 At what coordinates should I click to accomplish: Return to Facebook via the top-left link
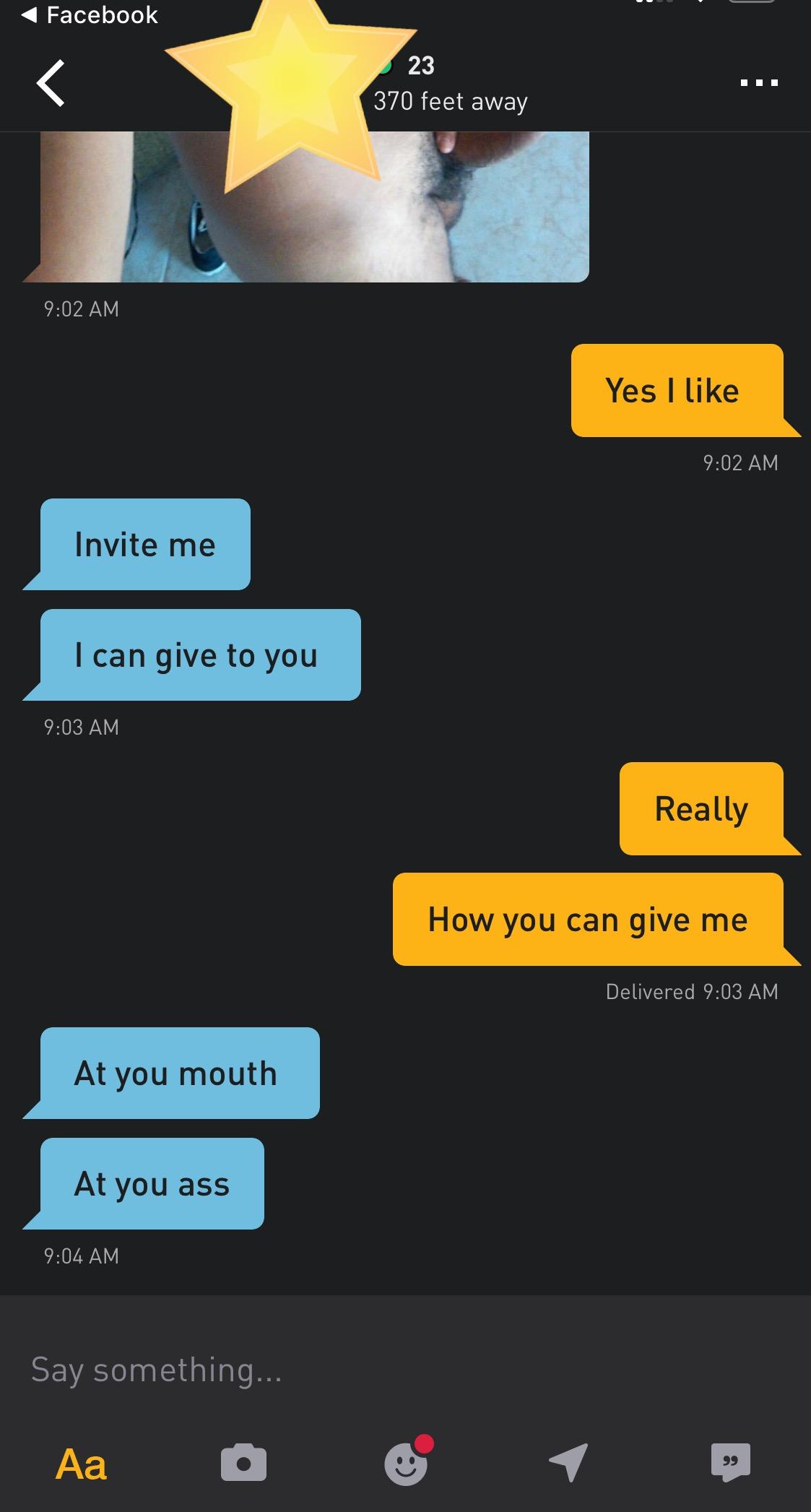click(90, 14)
